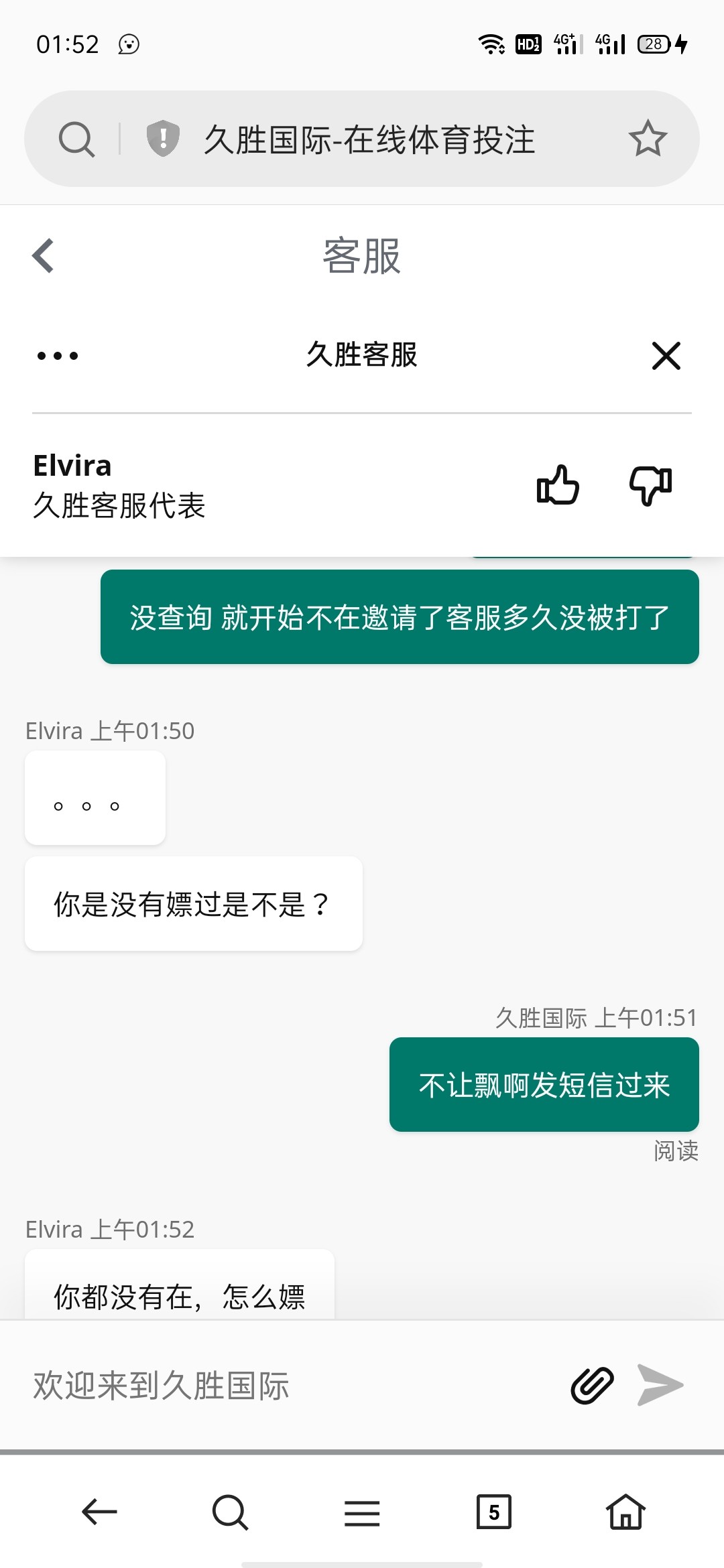This screenshot has height=1568, width=724.
Task: Open Elvira's typing indicator bubble
Action: click(x=94, y=797)
